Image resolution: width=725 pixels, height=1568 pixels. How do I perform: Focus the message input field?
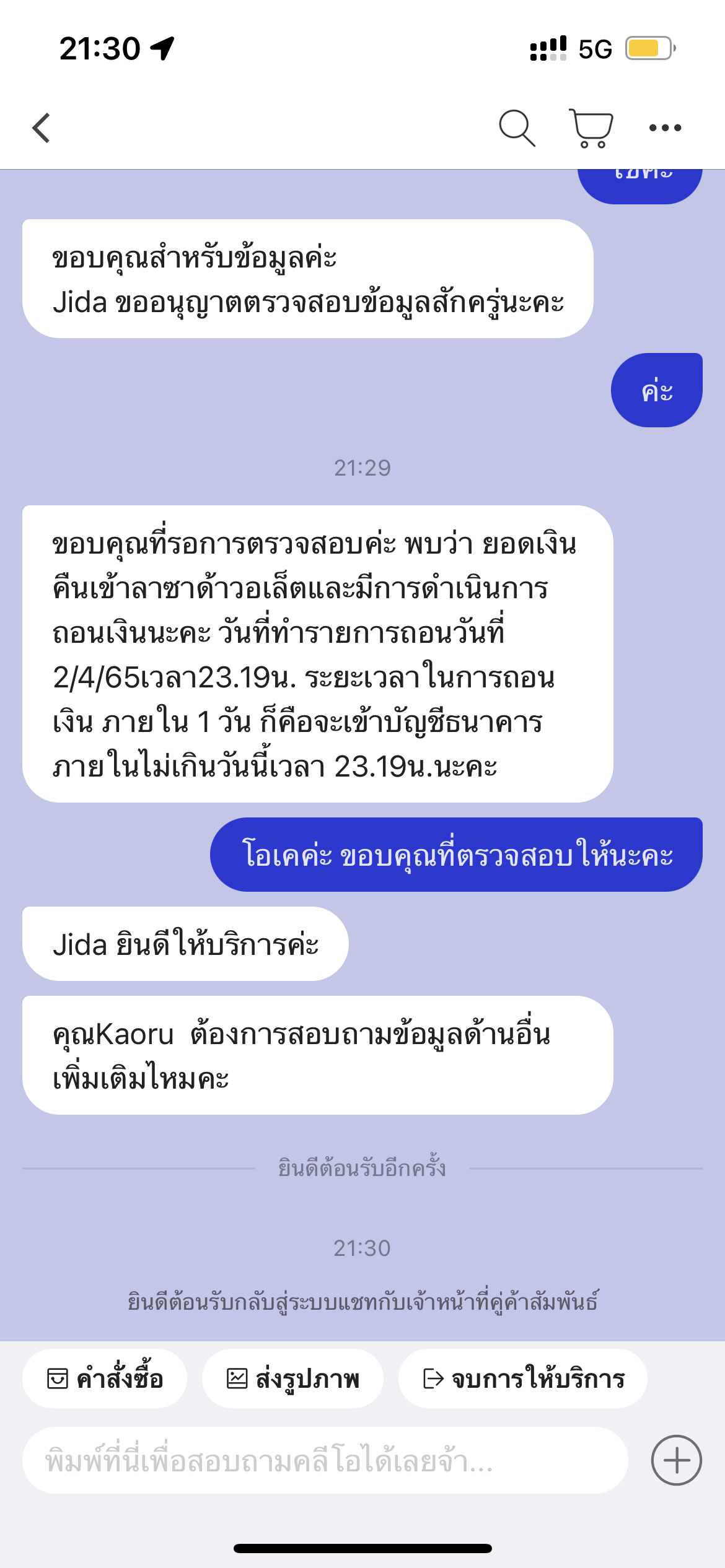pyautogui.click(x=325, y=1460)
